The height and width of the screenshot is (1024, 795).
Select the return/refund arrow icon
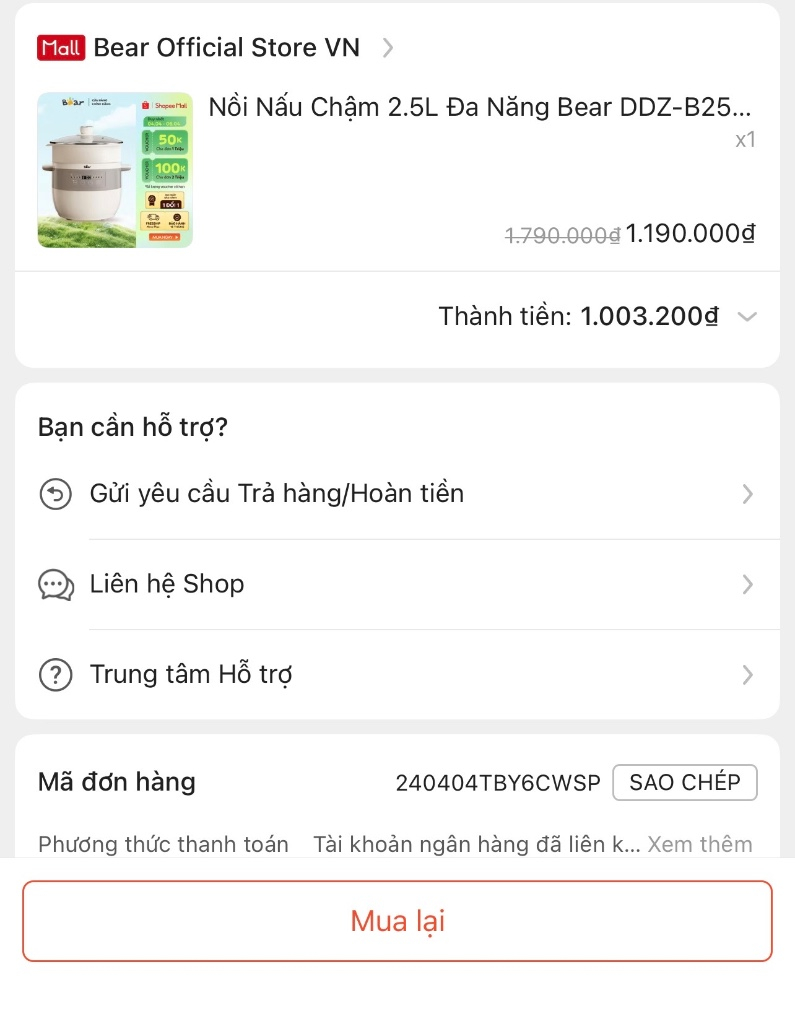click(56, 494)
